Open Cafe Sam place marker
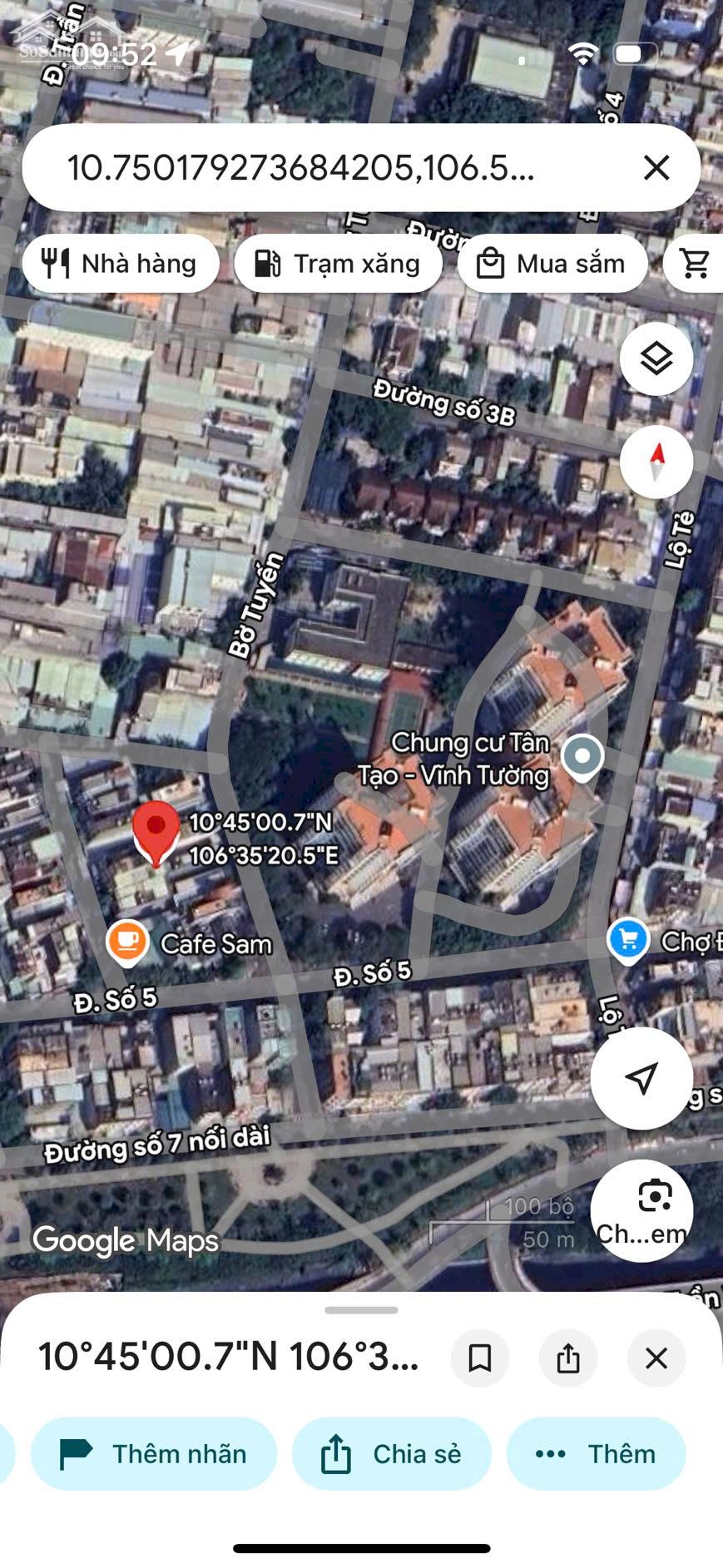This screenshot has height=1568, width=723. pos(127,942)
